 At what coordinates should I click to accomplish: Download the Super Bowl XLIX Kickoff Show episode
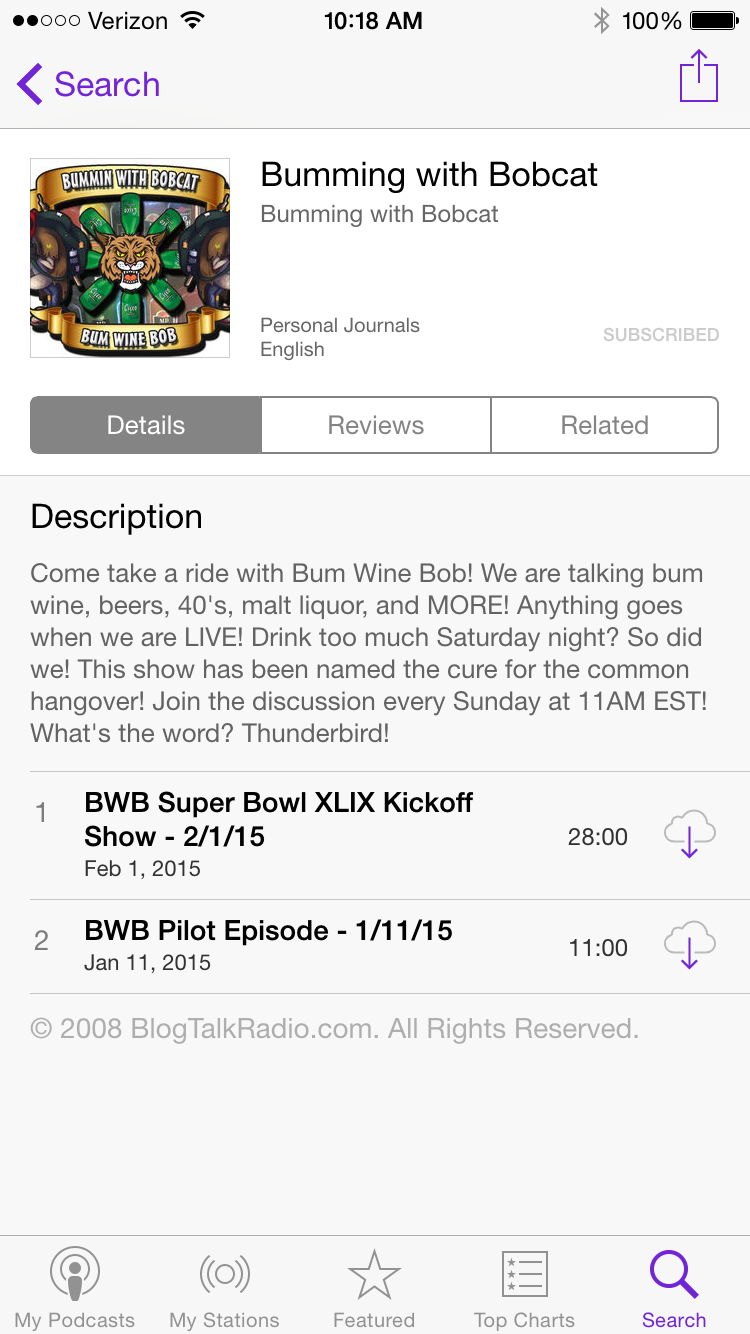689,835
